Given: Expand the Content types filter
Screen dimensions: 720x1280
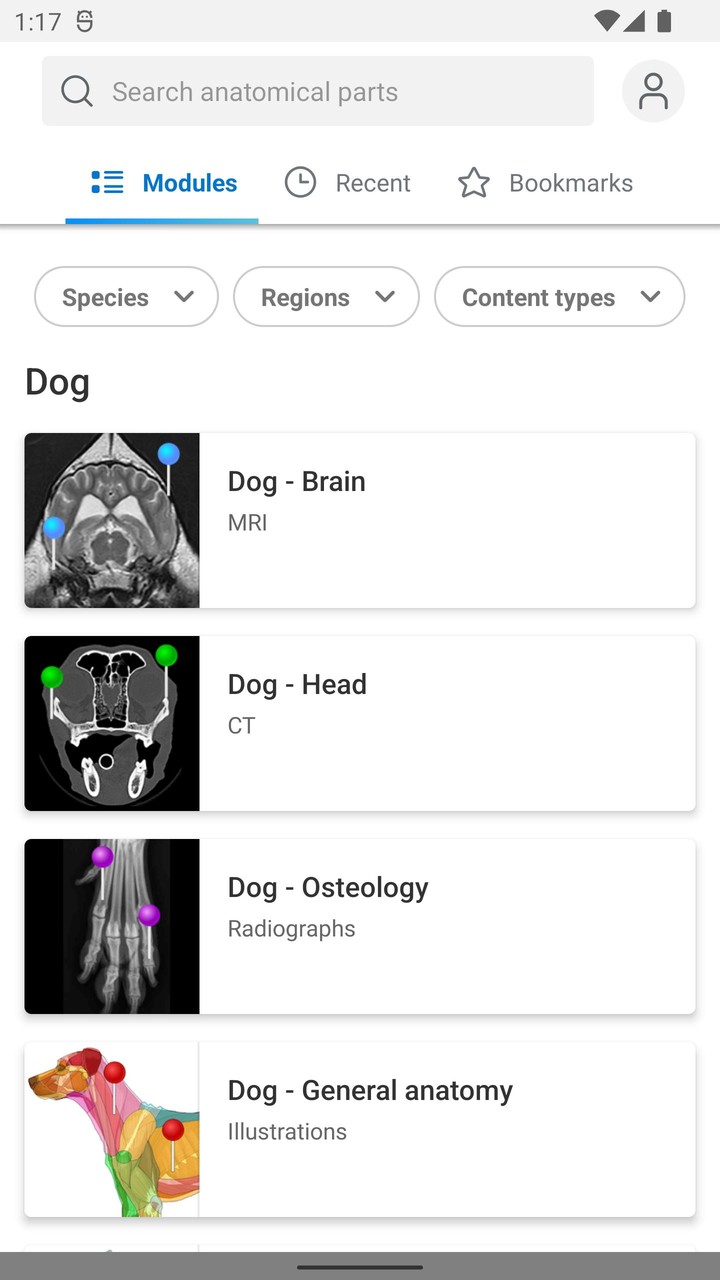Looking at the screenshot, I should [x=559, y=297].
